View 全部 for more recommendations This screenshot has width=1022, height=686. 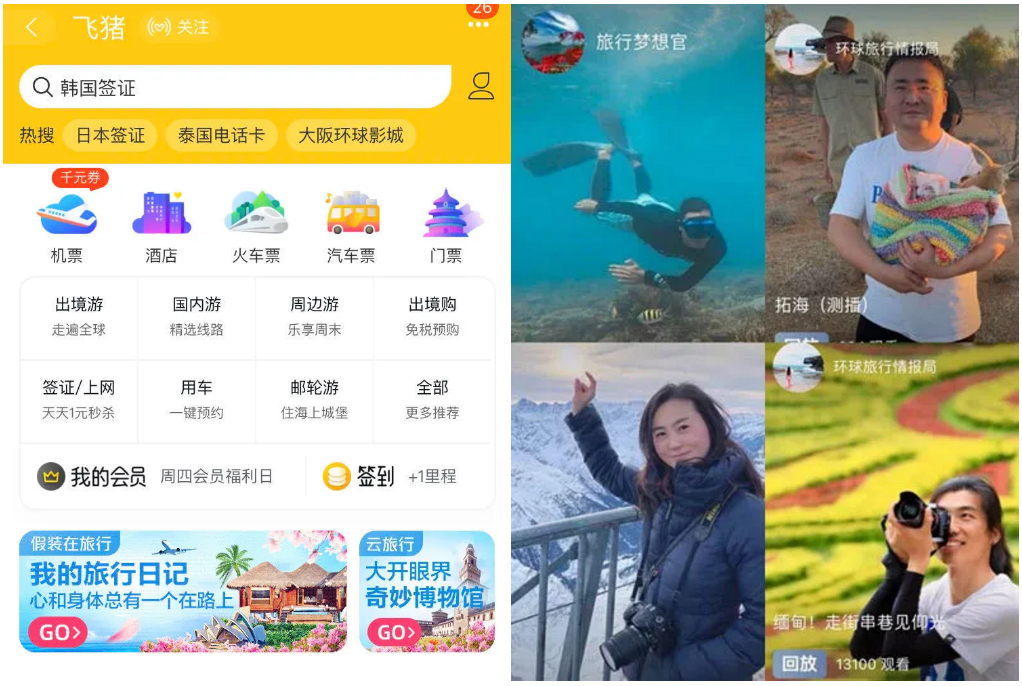tap(432, 398)
